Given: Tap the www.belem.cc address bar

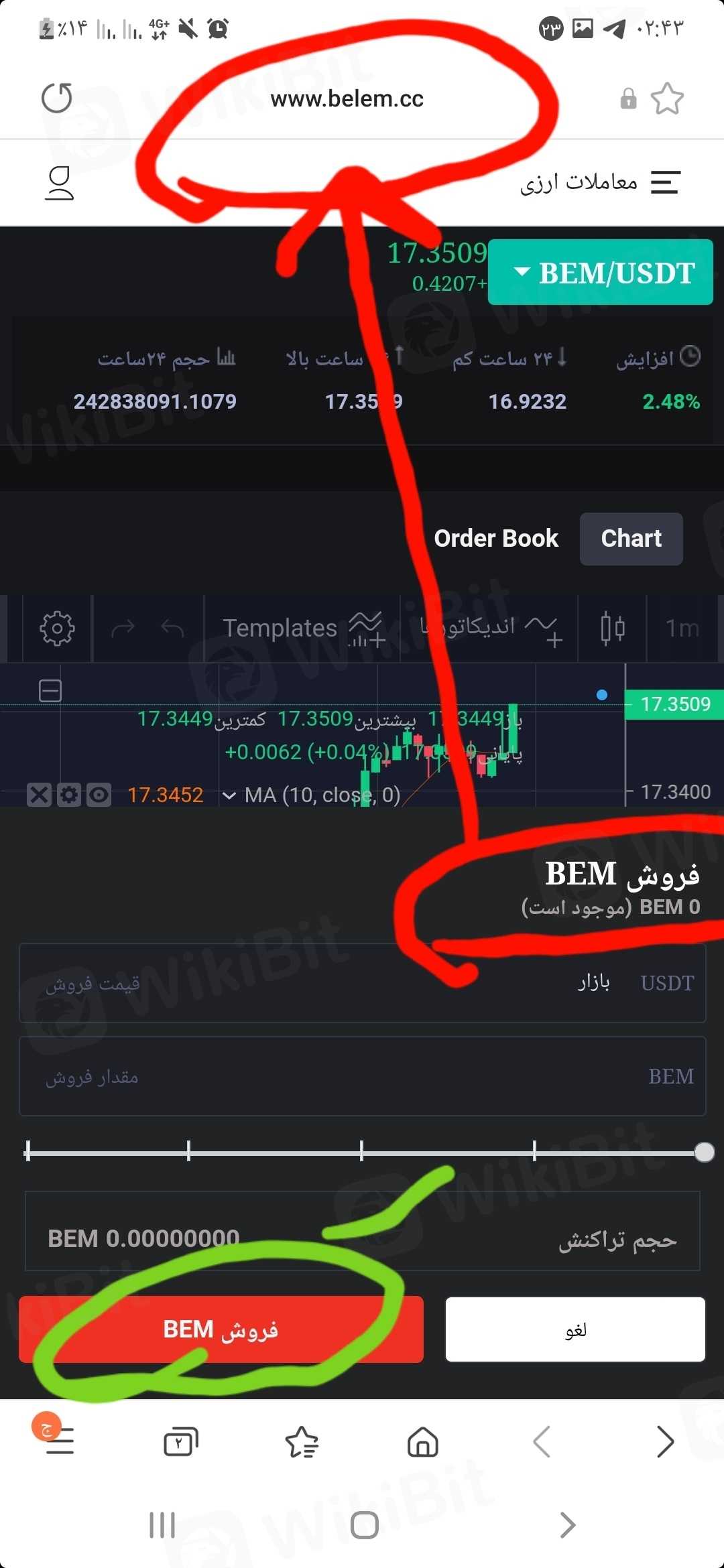Looking at the screenshot, I should pyautogui.click(x=347, y=99).
